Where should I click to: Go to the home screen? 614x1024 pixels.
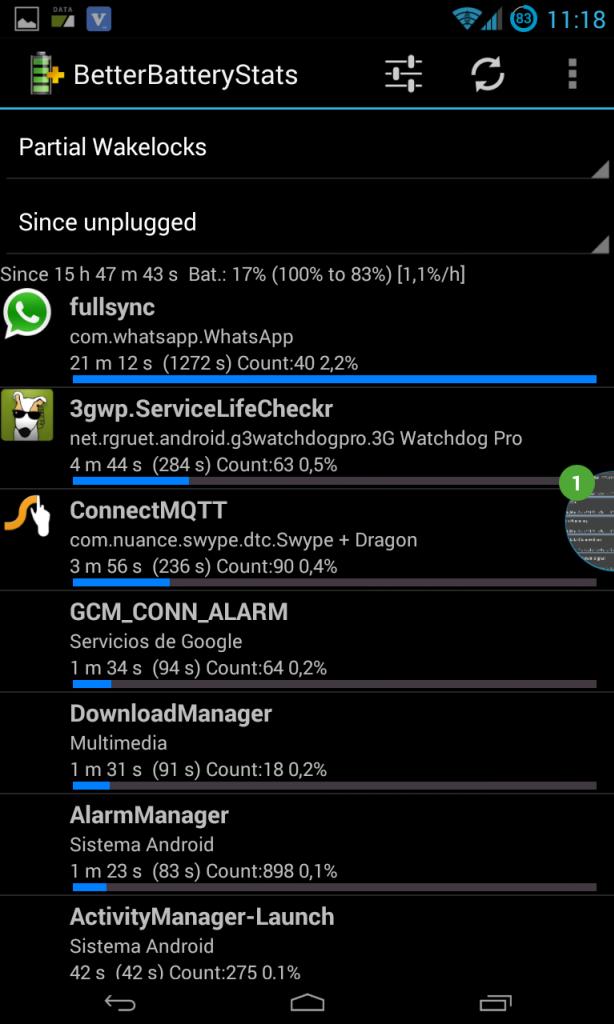307,1003
